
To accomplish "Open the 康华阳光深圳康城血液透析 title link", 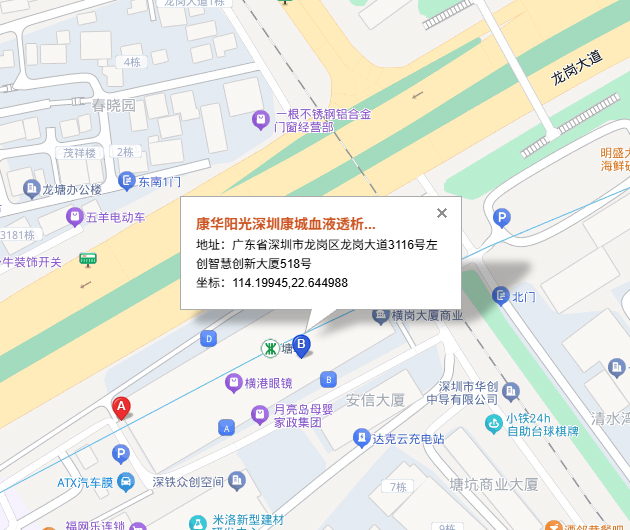I will (x=286, y=224).
